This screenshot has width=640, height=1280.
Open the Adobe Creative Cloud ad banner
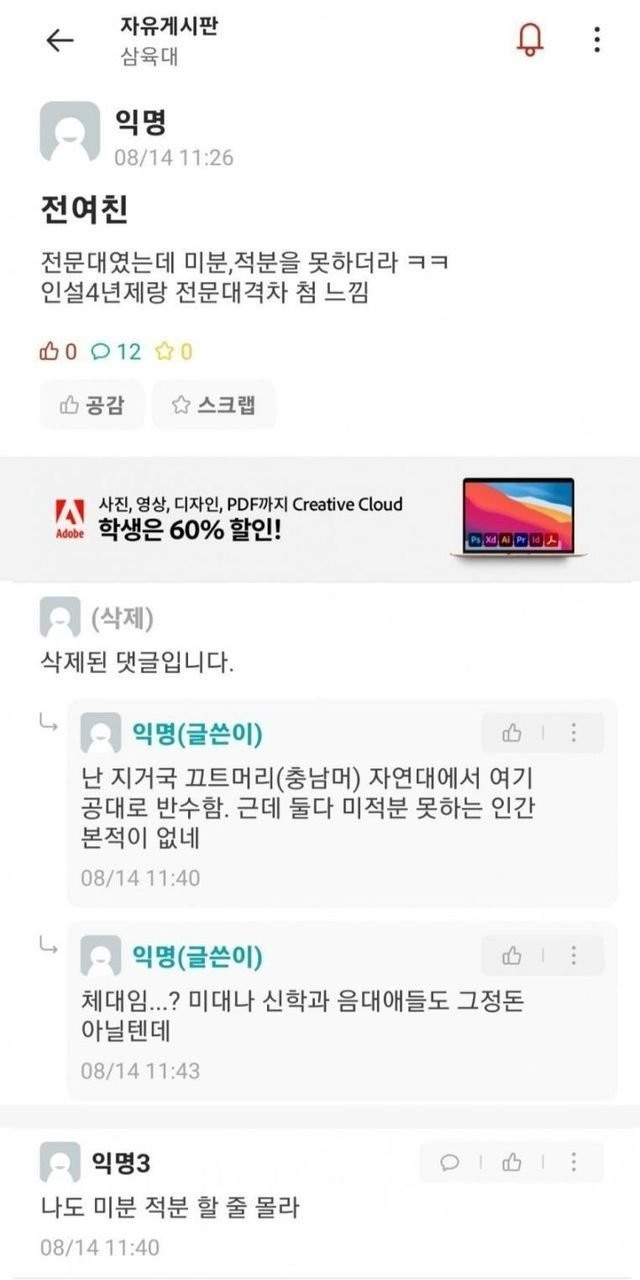(x=320, y=517)
